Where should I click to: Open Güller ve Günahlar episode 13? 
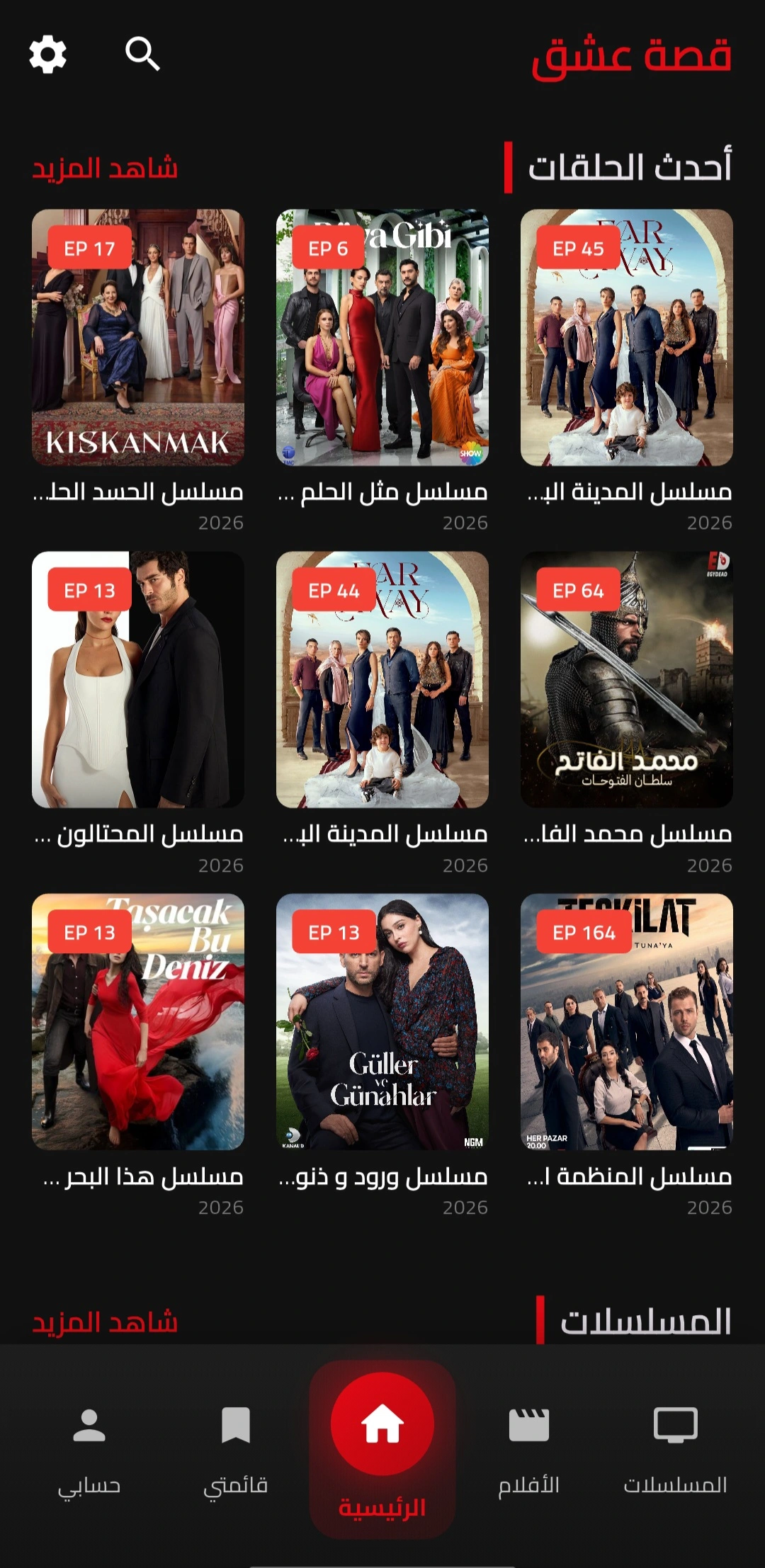click(x=382, y=1021)
